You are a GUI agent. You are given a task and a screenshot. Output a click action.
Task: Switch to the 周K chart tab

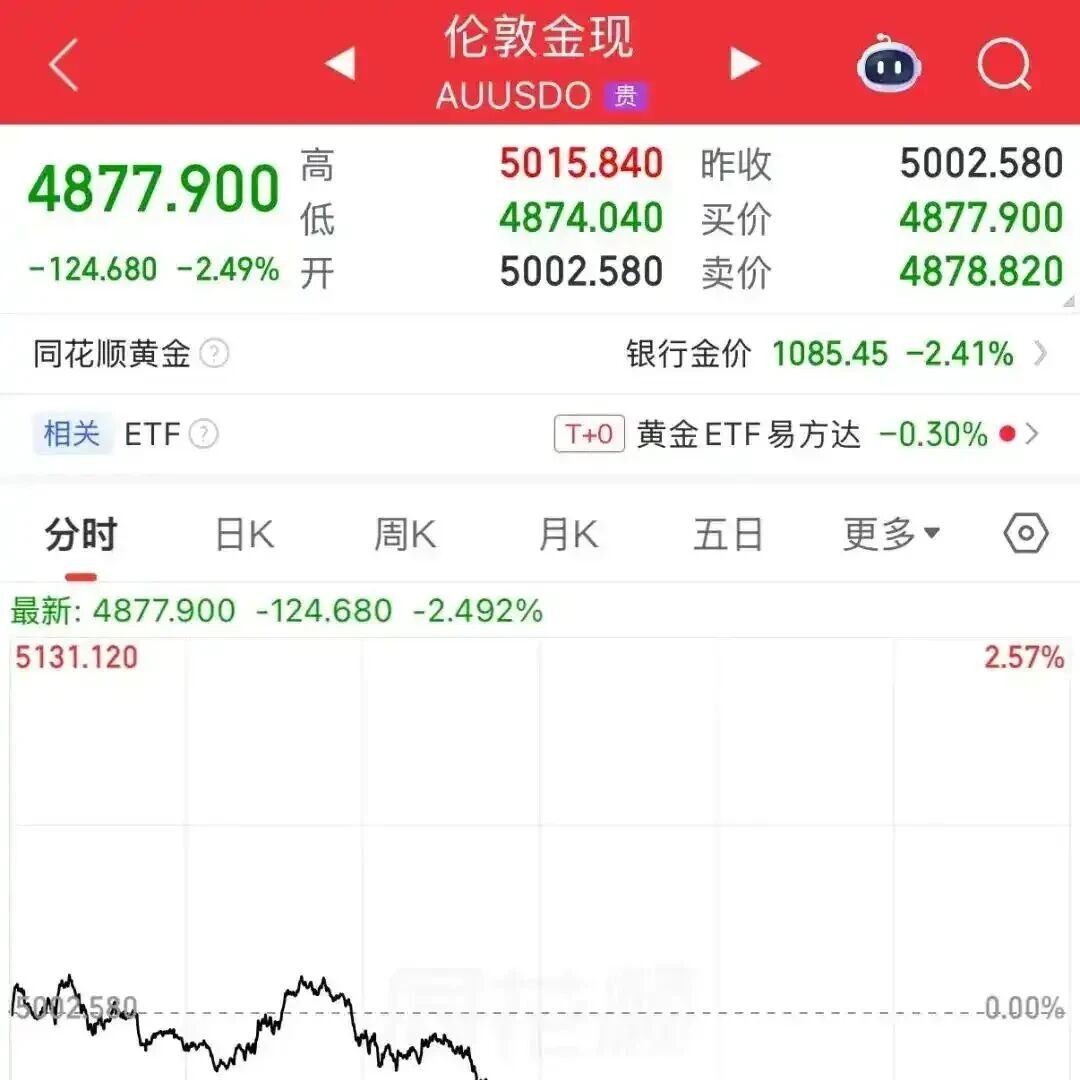click(405, 534)
